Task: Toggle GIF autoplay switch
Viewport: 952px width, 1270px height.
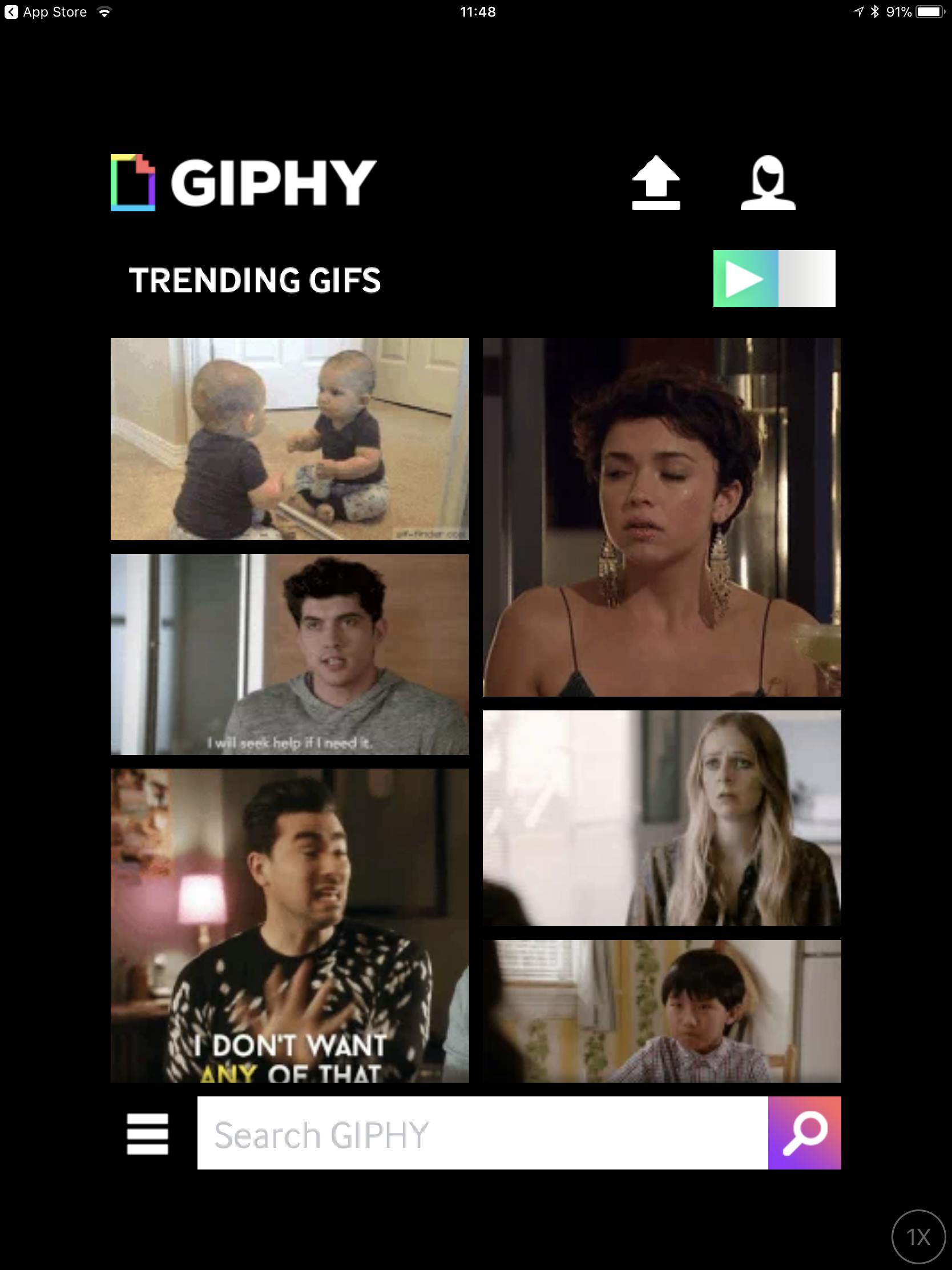Action: tap(773, 279)
